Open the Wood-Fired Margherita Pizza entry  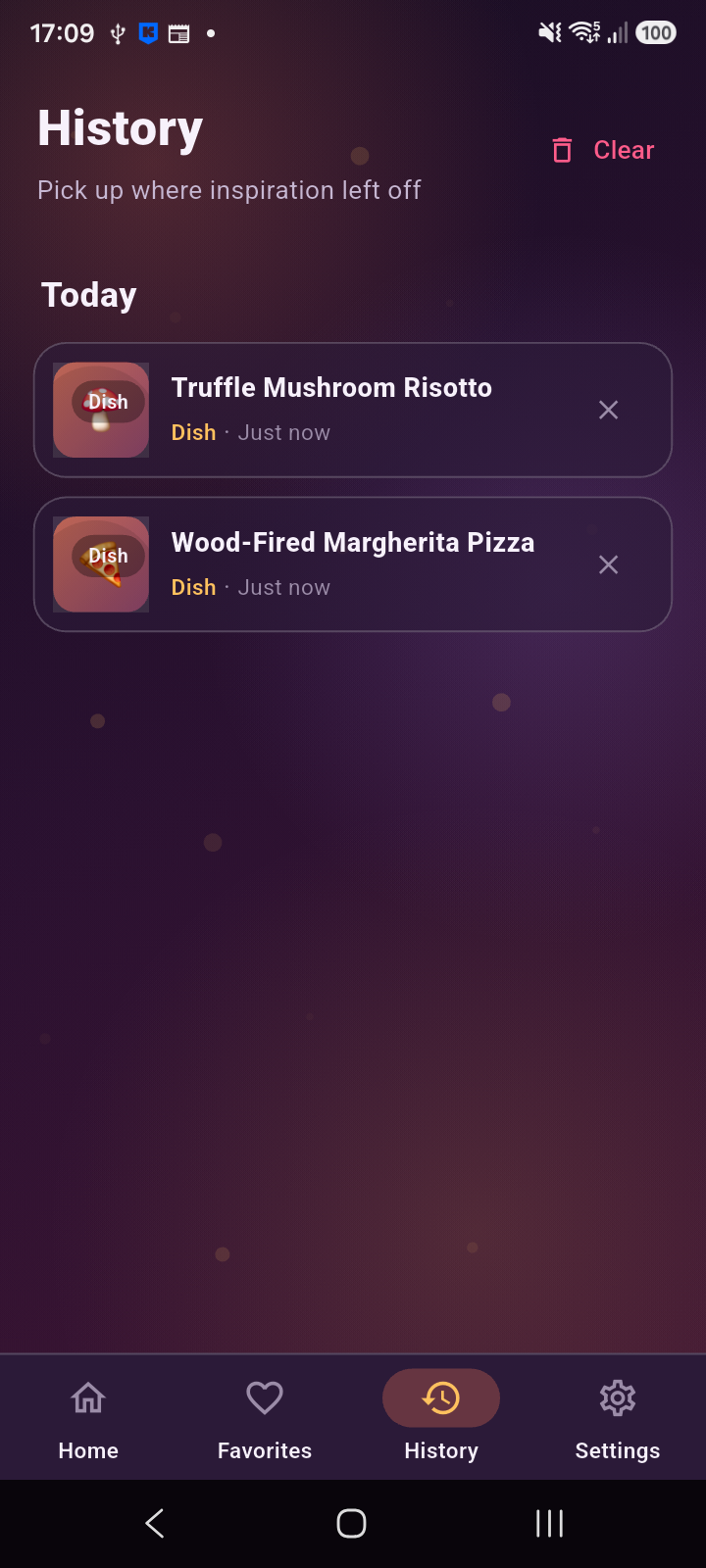pos(353,564)
